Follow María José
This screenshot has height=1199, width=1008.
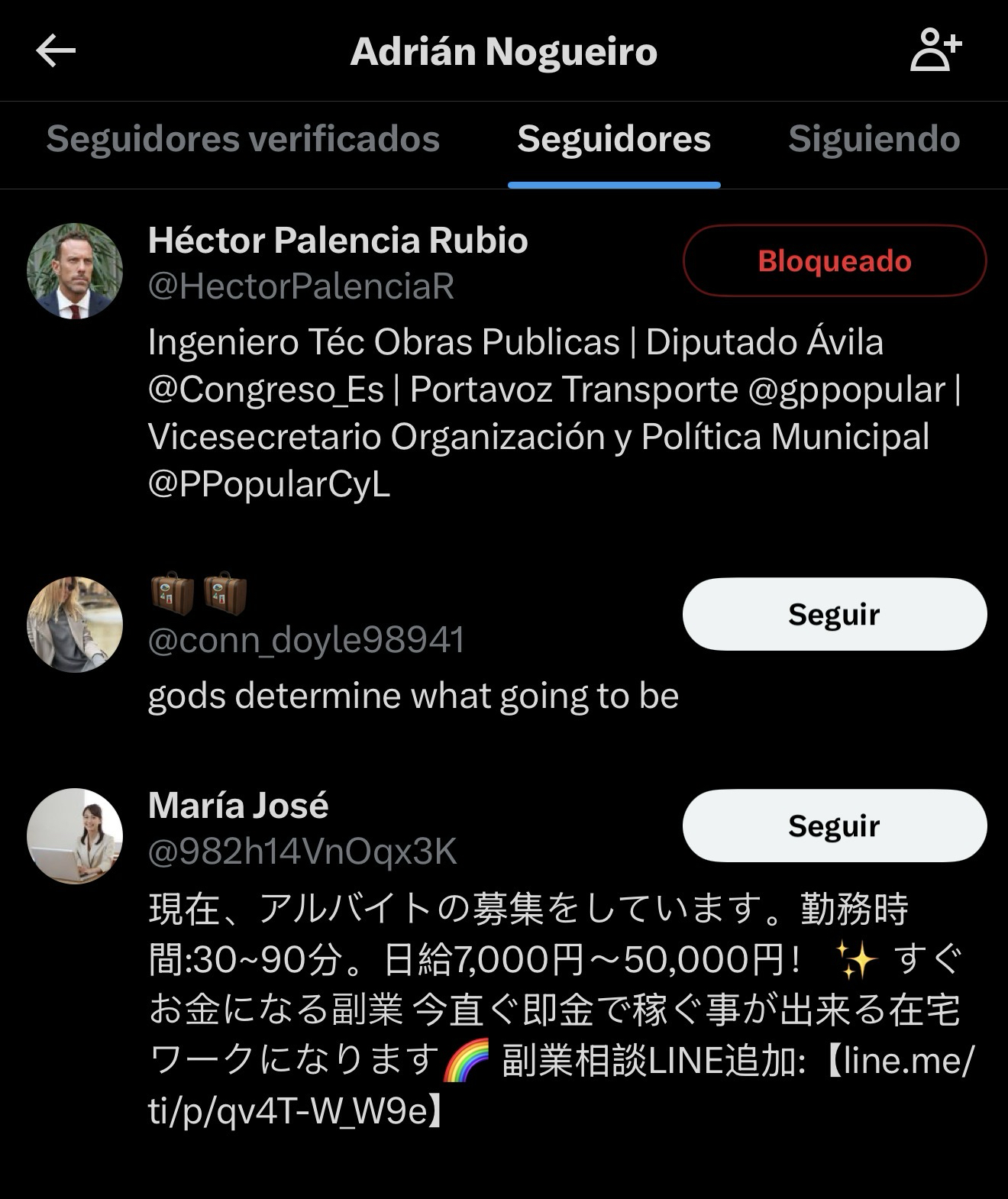click(x=834, y=826)
